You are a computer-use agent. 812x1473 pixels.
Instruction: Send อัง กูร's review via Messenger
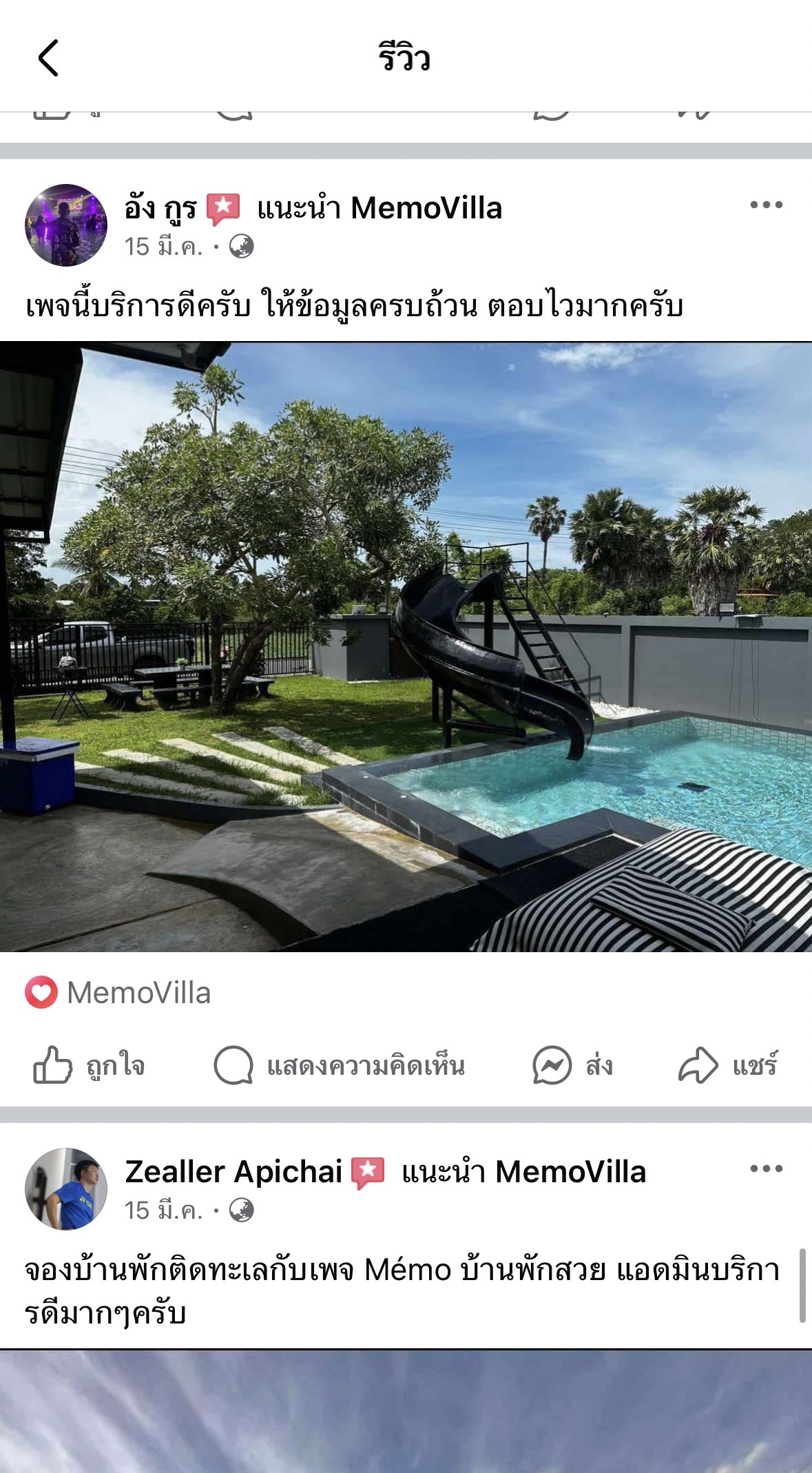click(572, 1065)
